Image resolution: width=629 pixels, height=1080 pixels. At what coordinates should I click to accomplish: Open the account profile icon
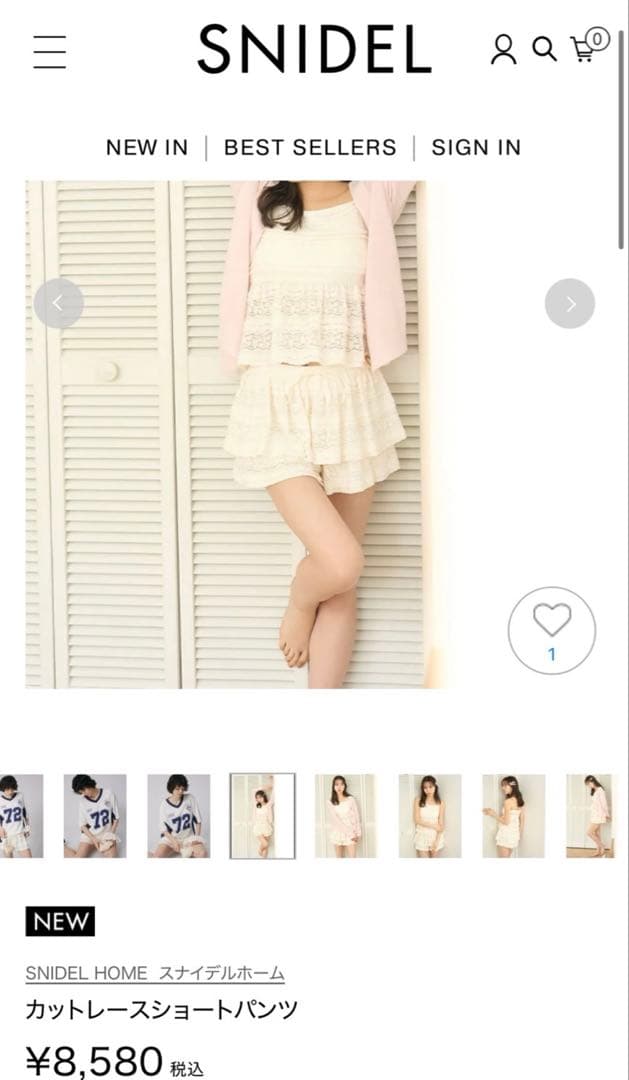click(x=503, y=49)
